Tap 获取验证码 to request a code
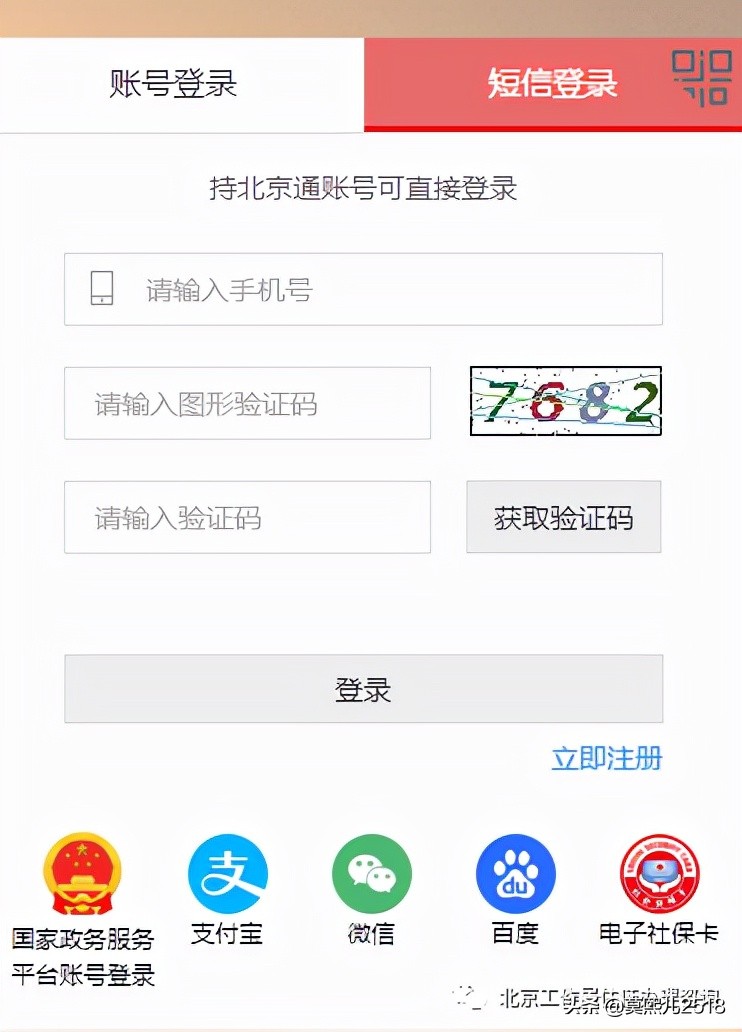The image size is (742, 1032). [x=563, y=518]
